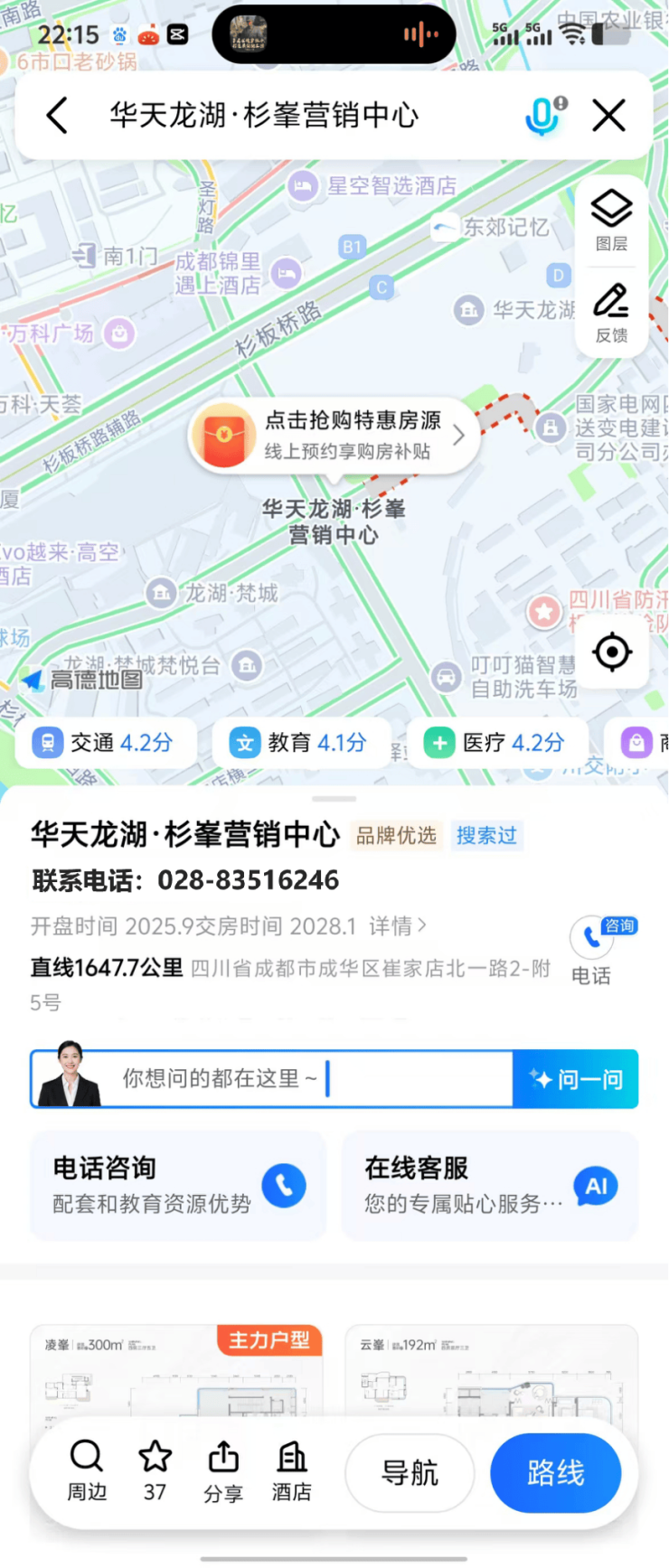Search nearby places with 周边
This screenshot has width=669, height=1568.
click(87, 1470)
